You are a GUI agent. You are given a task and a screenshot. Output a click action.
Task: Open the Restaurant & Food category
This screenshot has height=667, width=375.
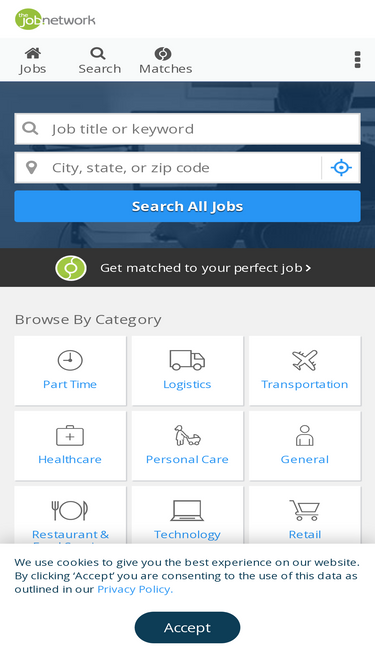(x=70, y=516)
